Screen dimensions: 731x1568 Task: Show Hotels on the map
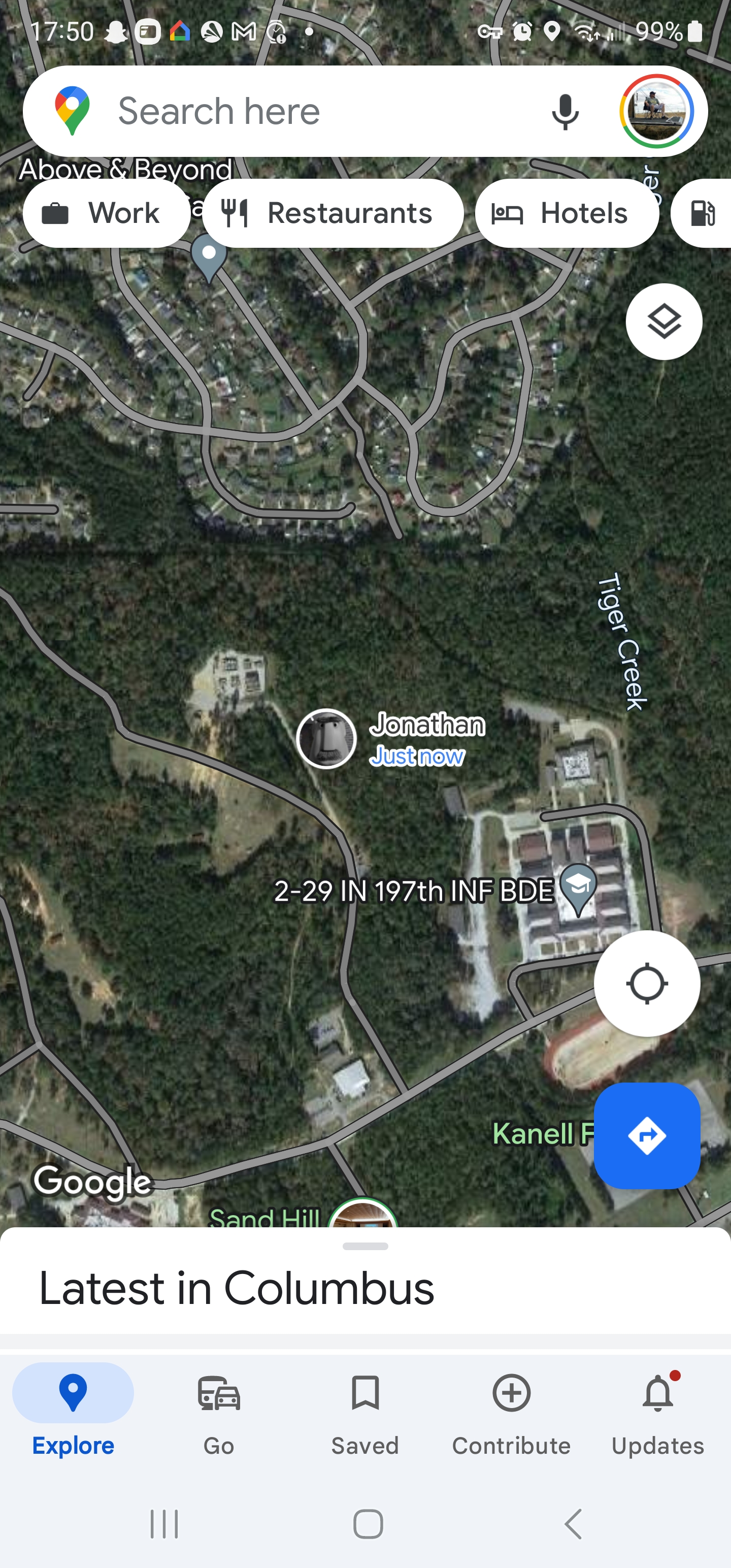(566, 213)
